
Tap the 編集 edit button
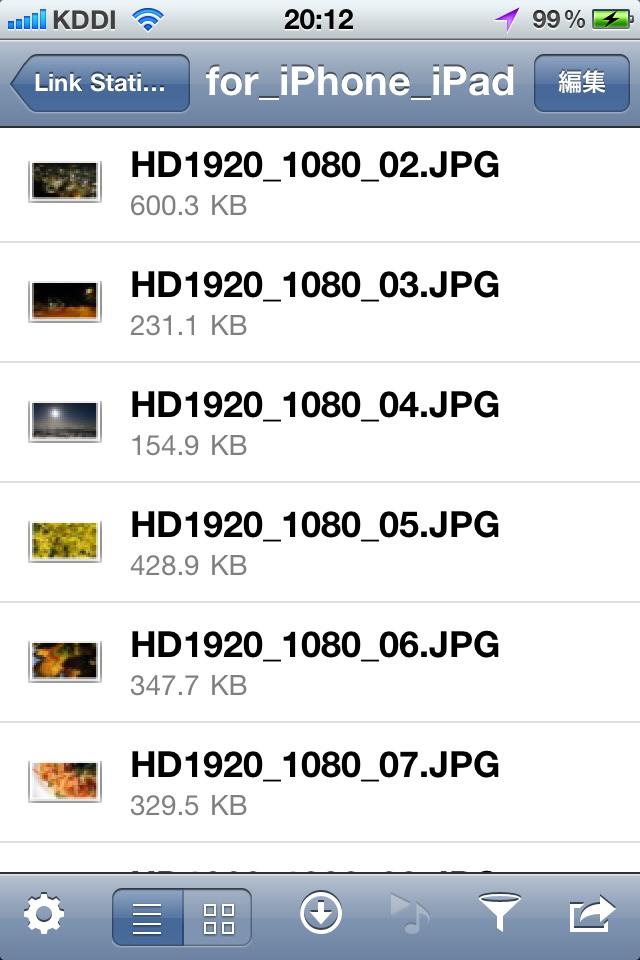(x=581, y=83)
